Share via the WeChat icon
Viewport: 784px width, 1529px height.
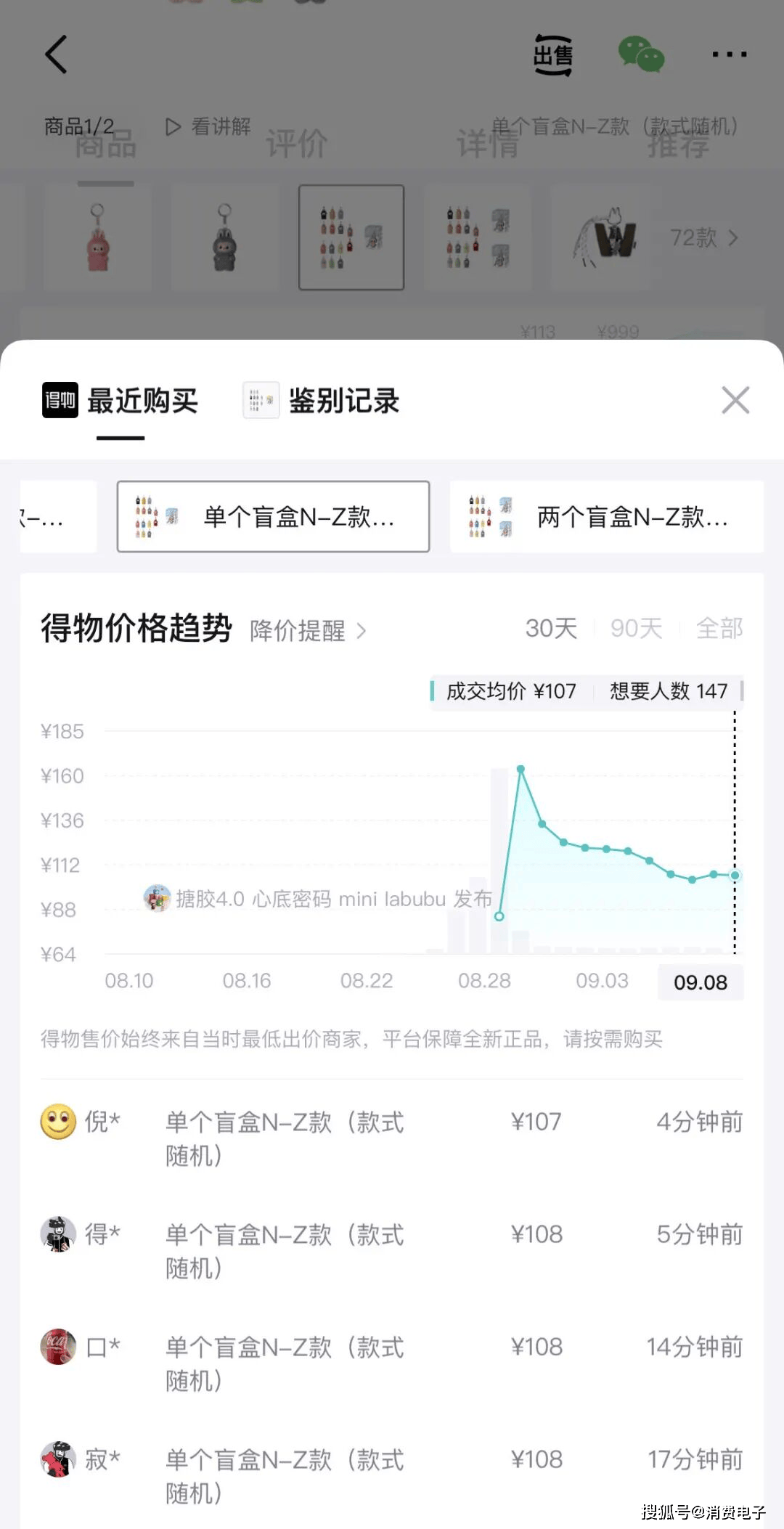coord(641,54)
